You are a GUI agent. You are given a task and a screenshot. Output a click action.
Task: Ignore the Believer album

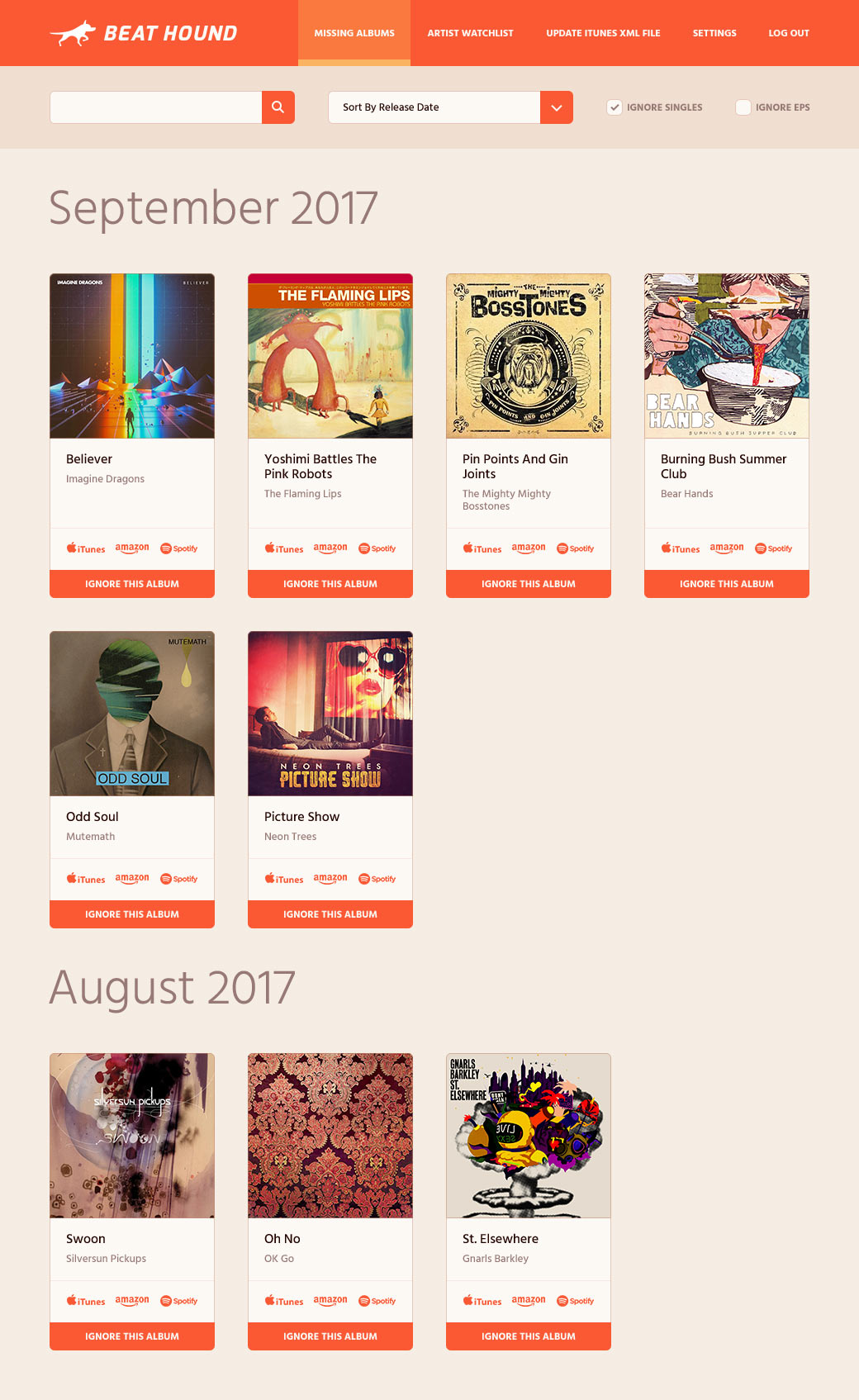coord(132,584)
